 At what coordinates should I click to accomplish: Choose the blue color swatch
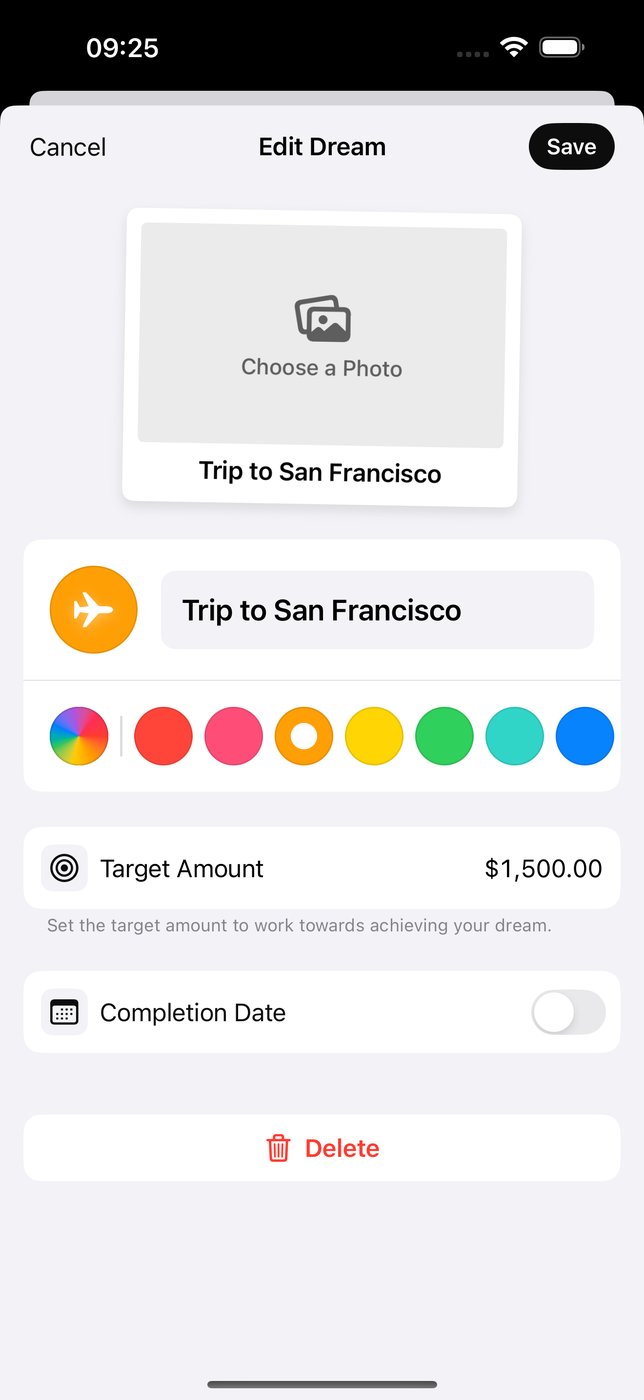pyautogui.click(x=585, y=736)
